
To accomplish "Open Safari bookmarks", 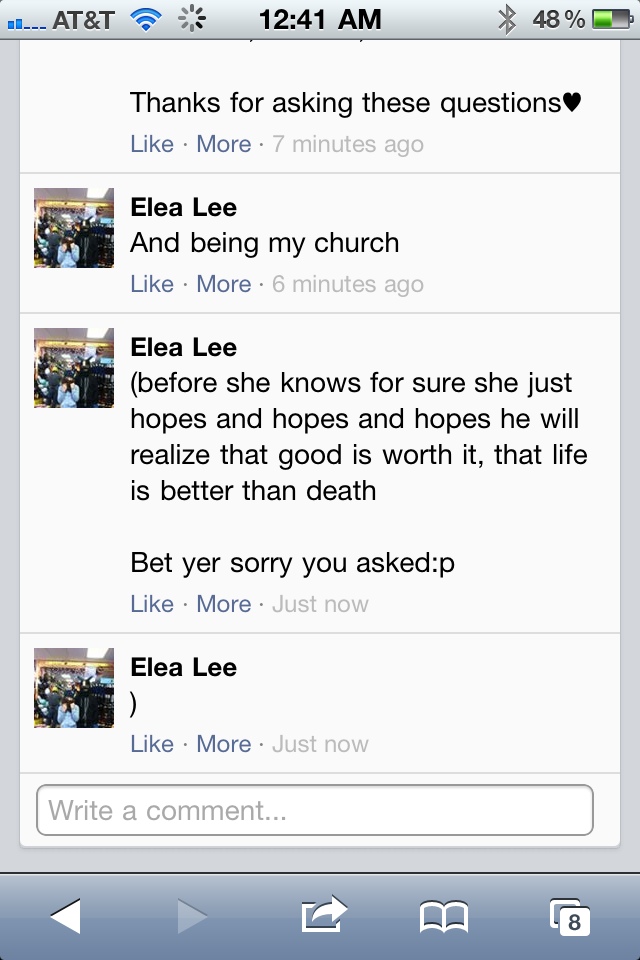I will (443, 915).
